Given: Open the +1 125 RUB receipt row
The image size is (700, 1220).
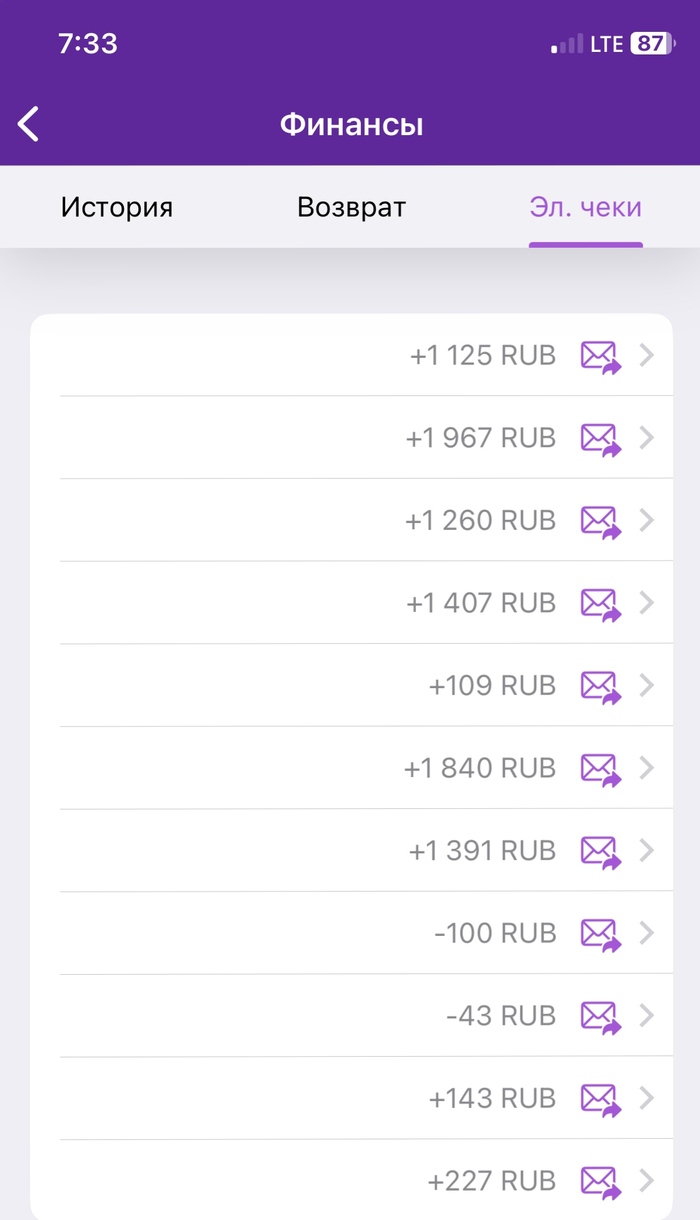Looking at the screenshot, I should pos(482,355).
